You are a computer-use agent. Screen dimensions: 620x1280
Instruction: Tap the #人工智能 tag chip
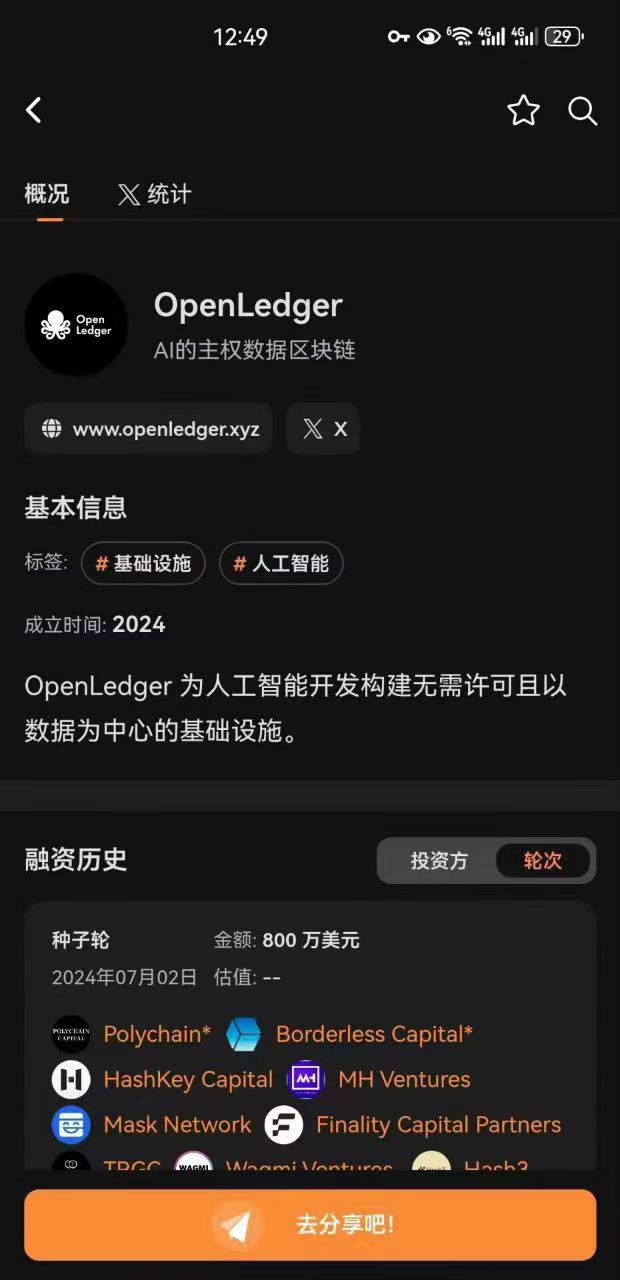tap(280, 564)
